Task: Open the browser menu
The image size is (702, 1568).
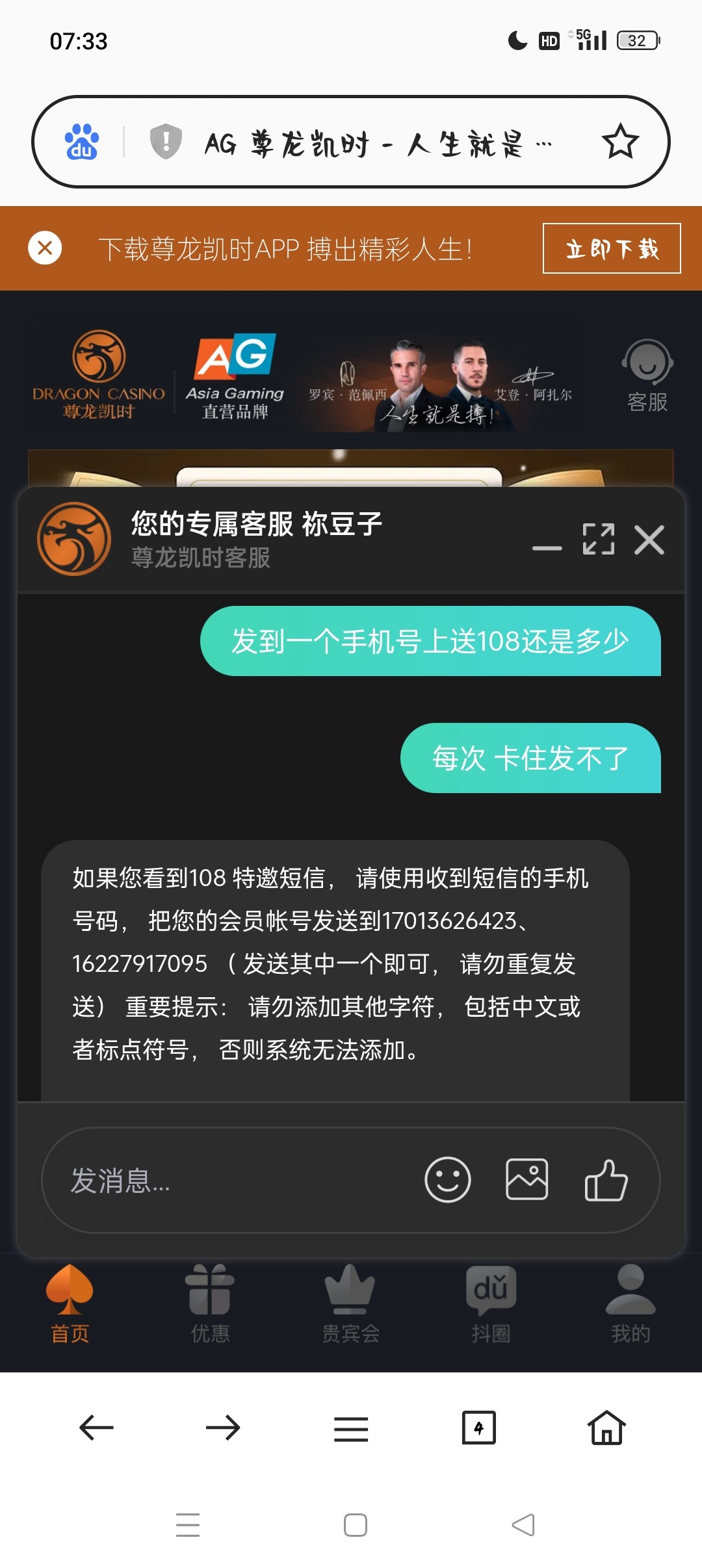Action: (x=351, y=1428)
